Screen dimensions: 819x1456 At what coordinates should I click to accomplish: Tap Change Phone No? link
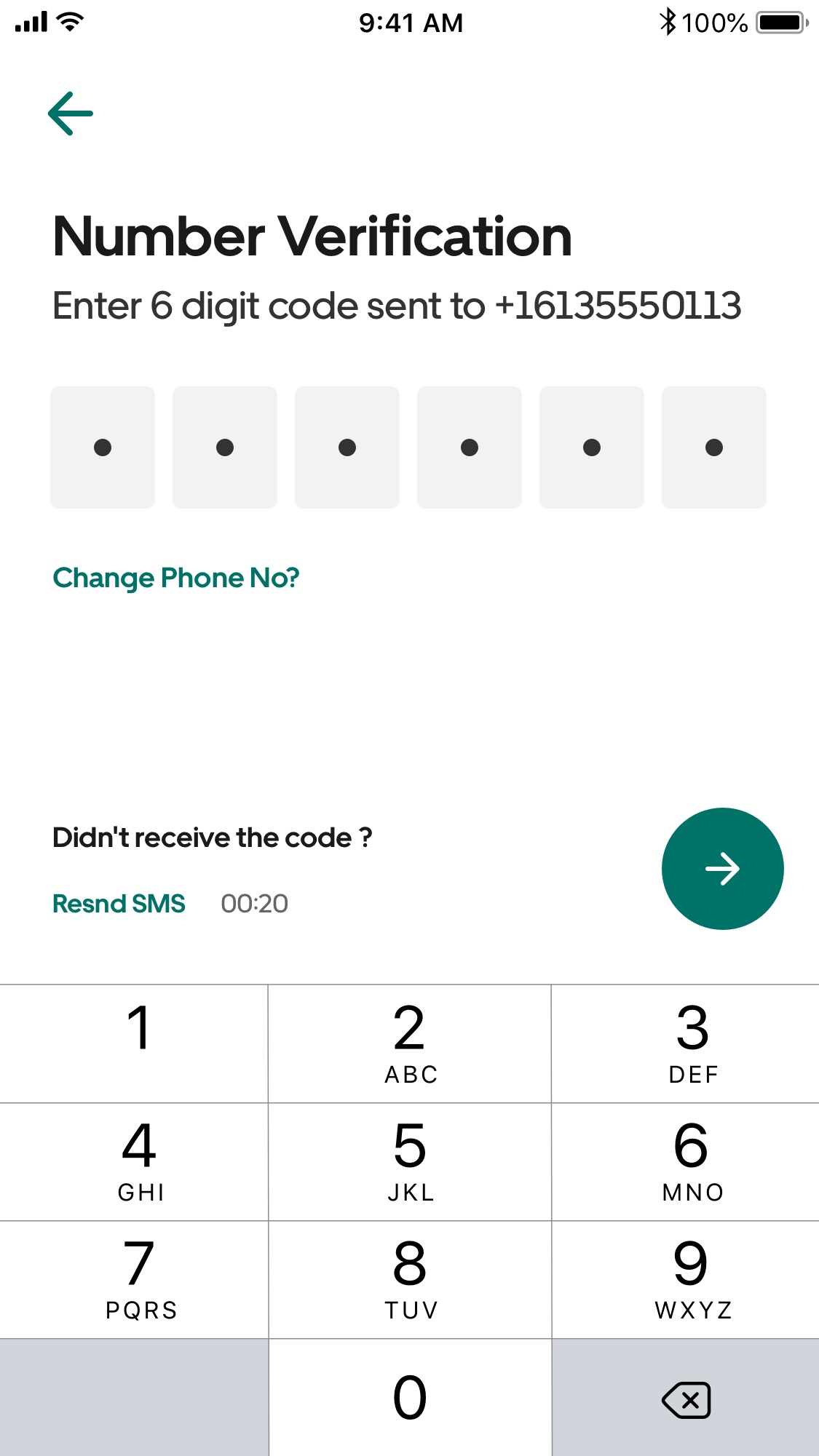pyautogui.click(x=176, y=578)
